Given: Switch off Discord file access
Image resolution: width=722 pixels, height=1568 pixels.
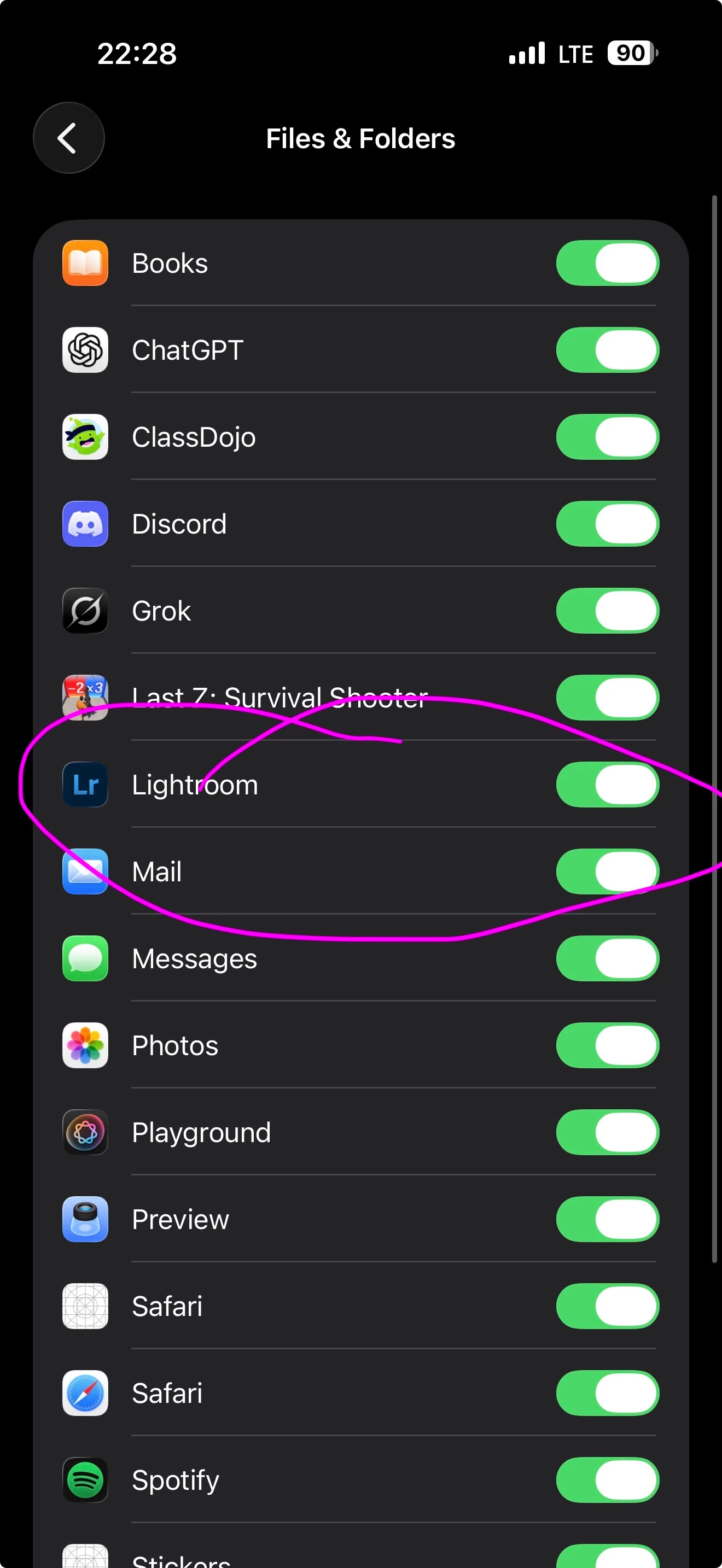Looking at the screenshot, I should tap(607, 524).
